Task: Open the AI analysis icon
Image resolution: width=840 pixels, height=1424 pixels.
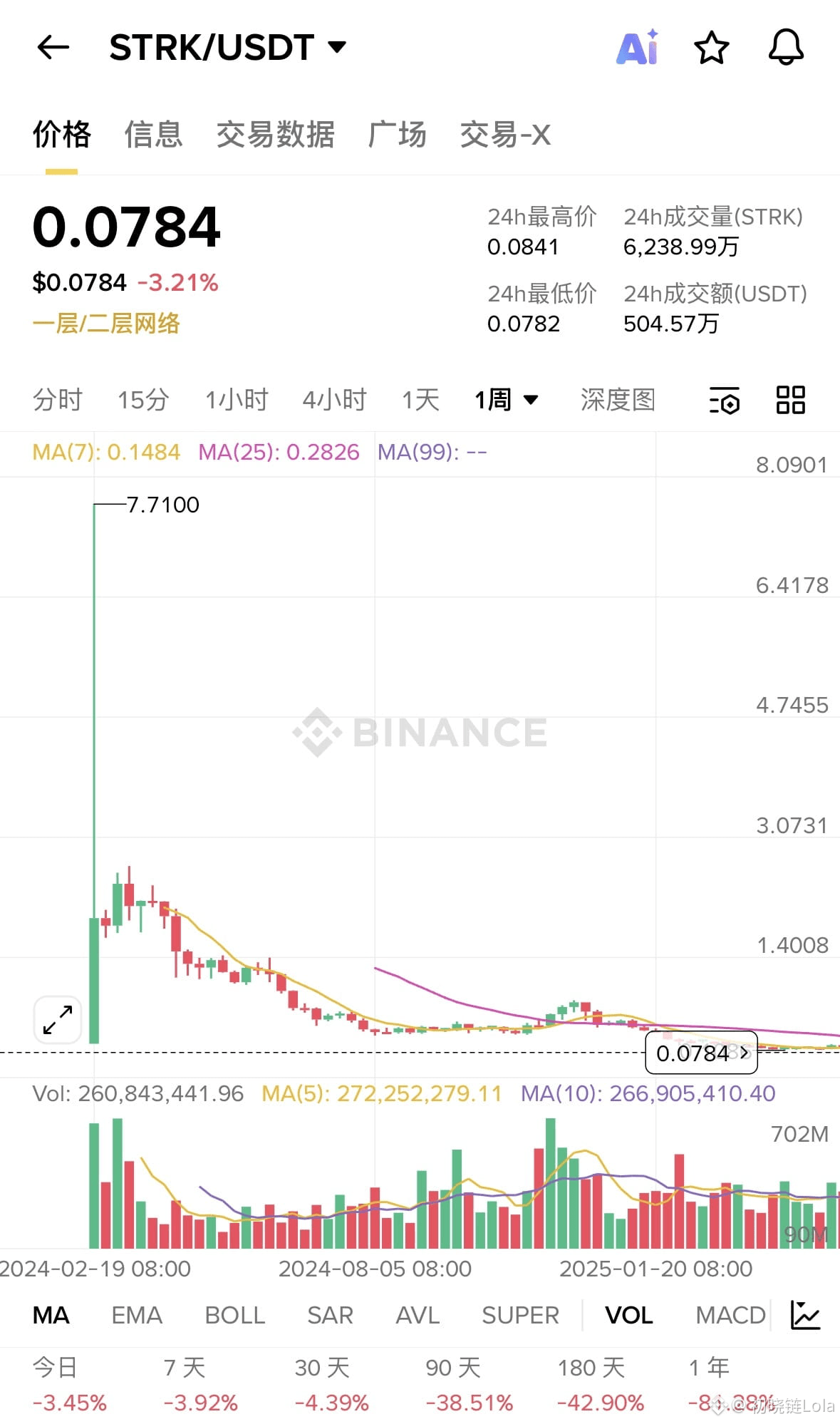Action: (x=638, y=48)
